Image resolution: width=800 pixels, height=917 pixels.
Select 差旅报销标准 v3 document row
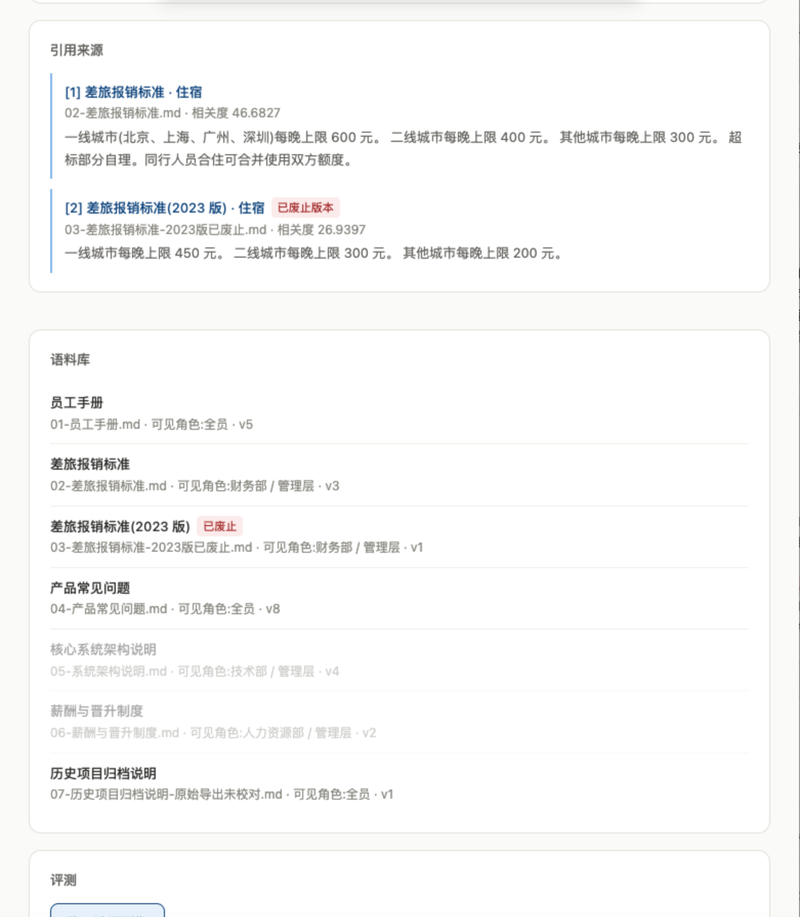[x=399, y=475]
